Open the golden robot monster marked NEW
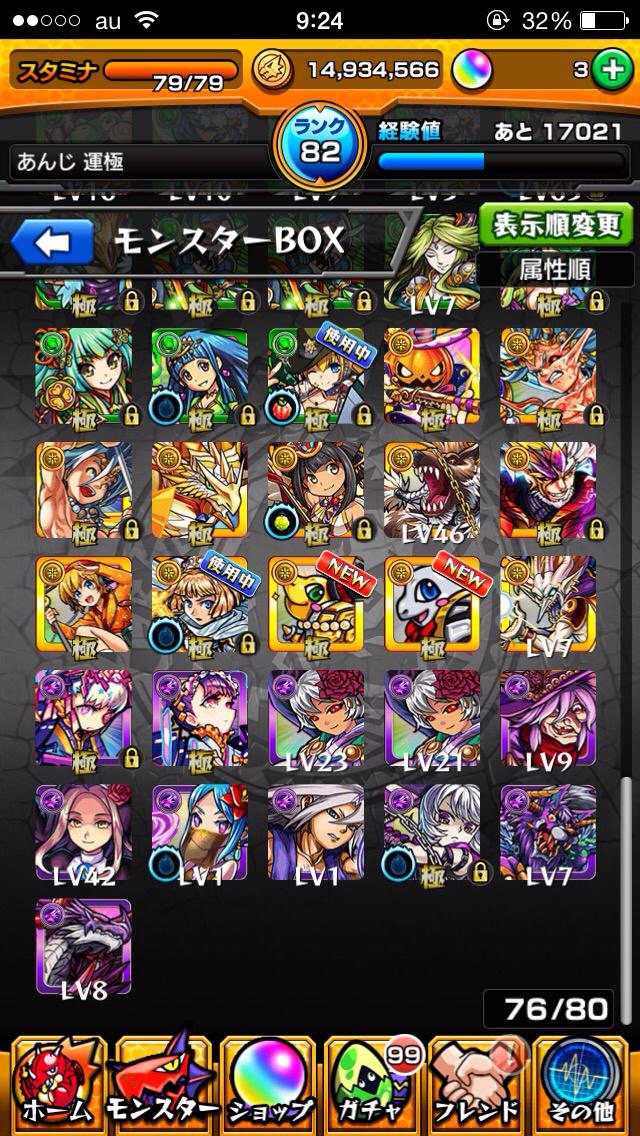 316,604
